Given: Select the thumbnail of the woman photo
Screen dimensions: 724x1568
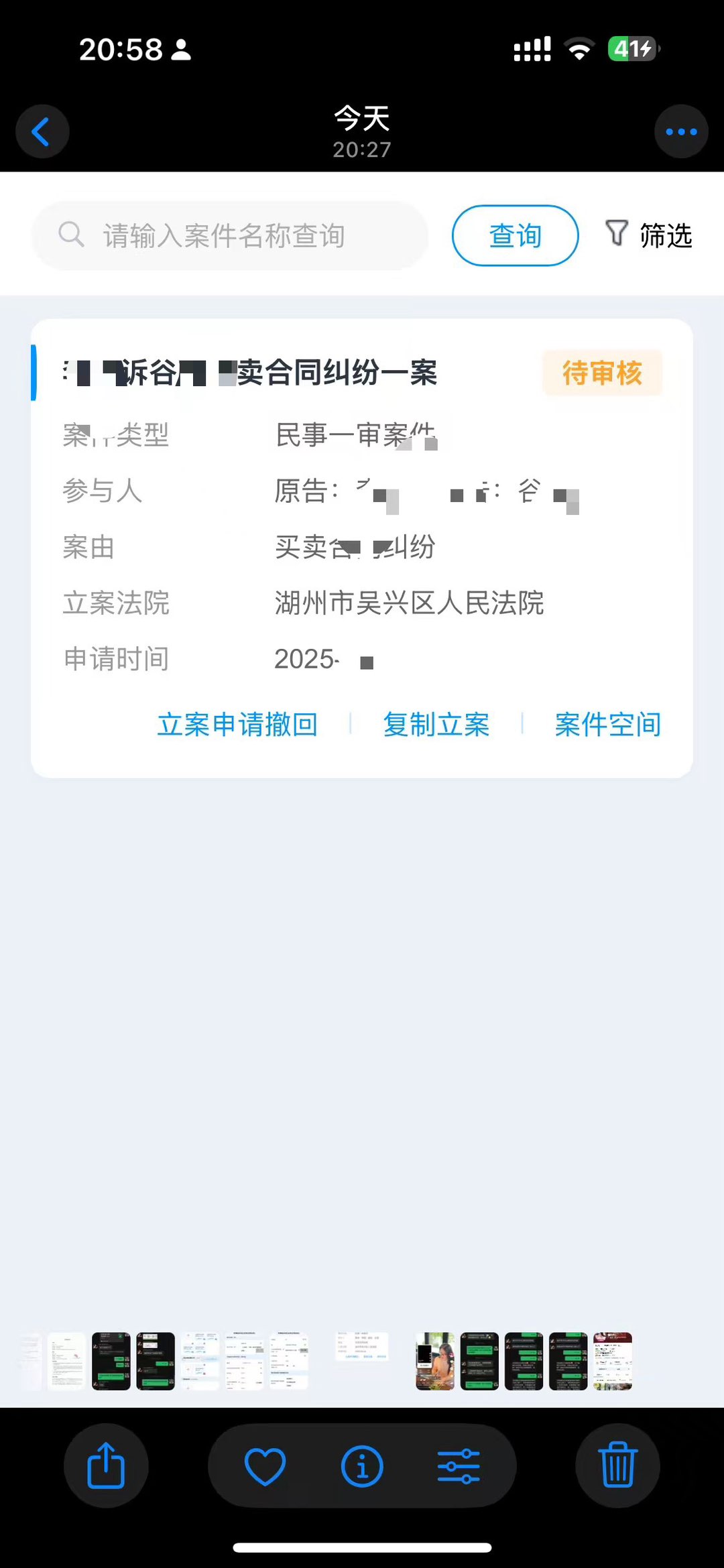Looking at the screenshot, I should 435,1361.
